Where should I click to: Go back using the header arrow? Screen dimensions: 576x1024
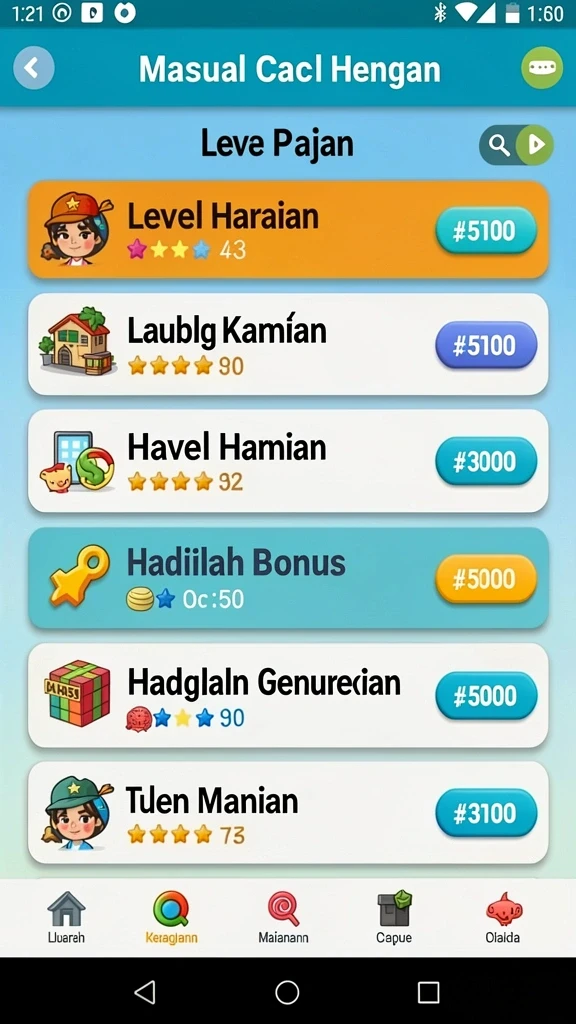33,68
